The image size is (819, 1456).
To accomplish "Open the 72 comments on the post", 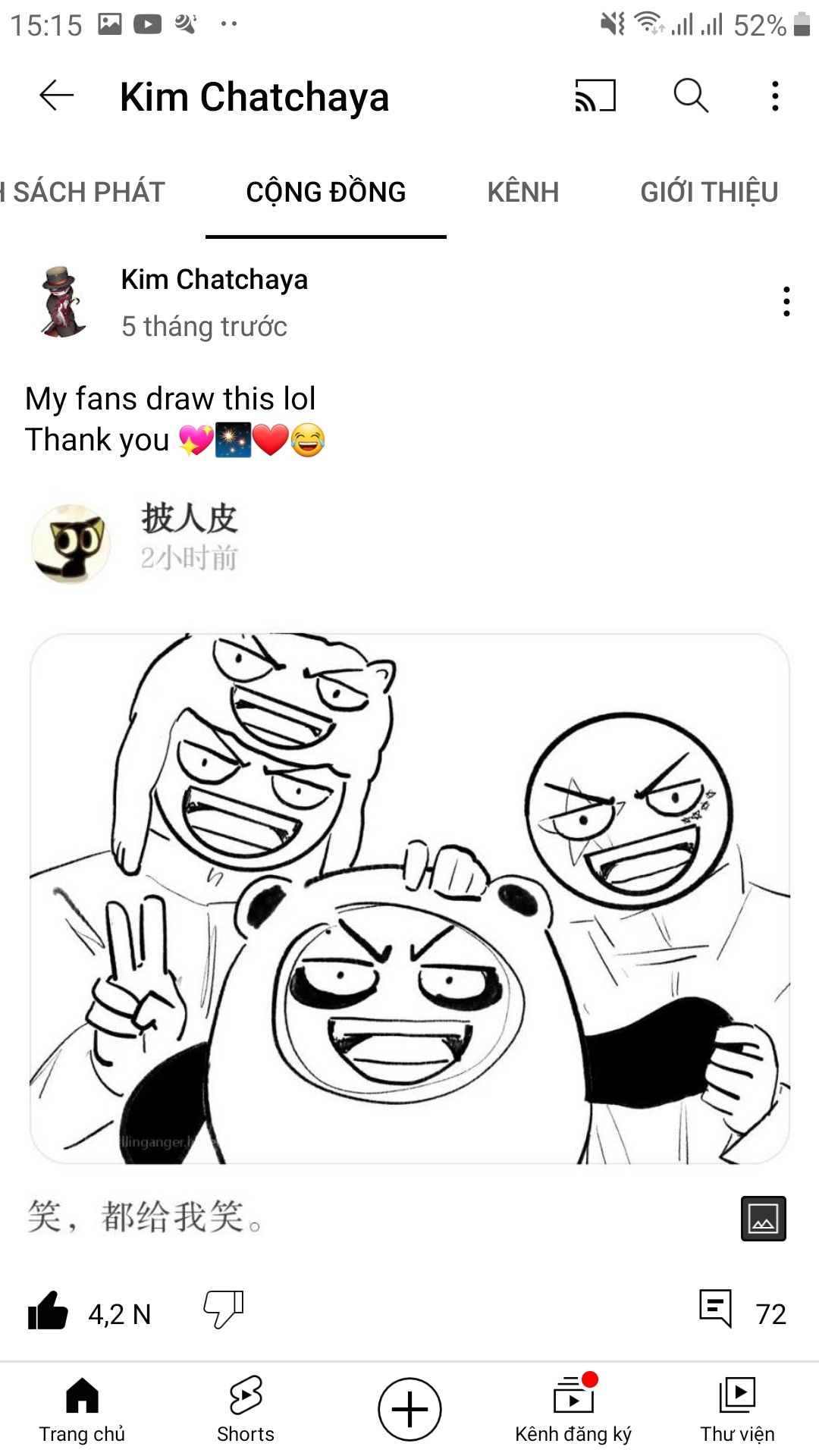I will click(x=742, y=1310).
